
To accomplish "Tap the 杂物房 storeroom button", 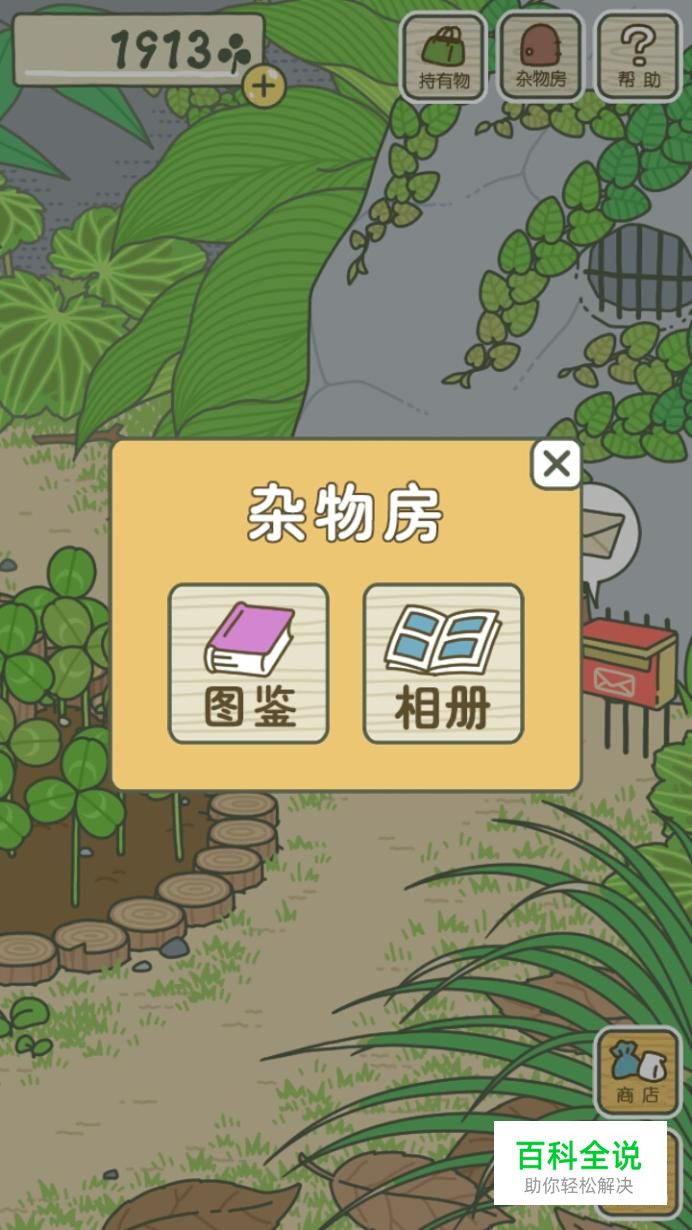I will pyautogui.click(x=541, y=57).
